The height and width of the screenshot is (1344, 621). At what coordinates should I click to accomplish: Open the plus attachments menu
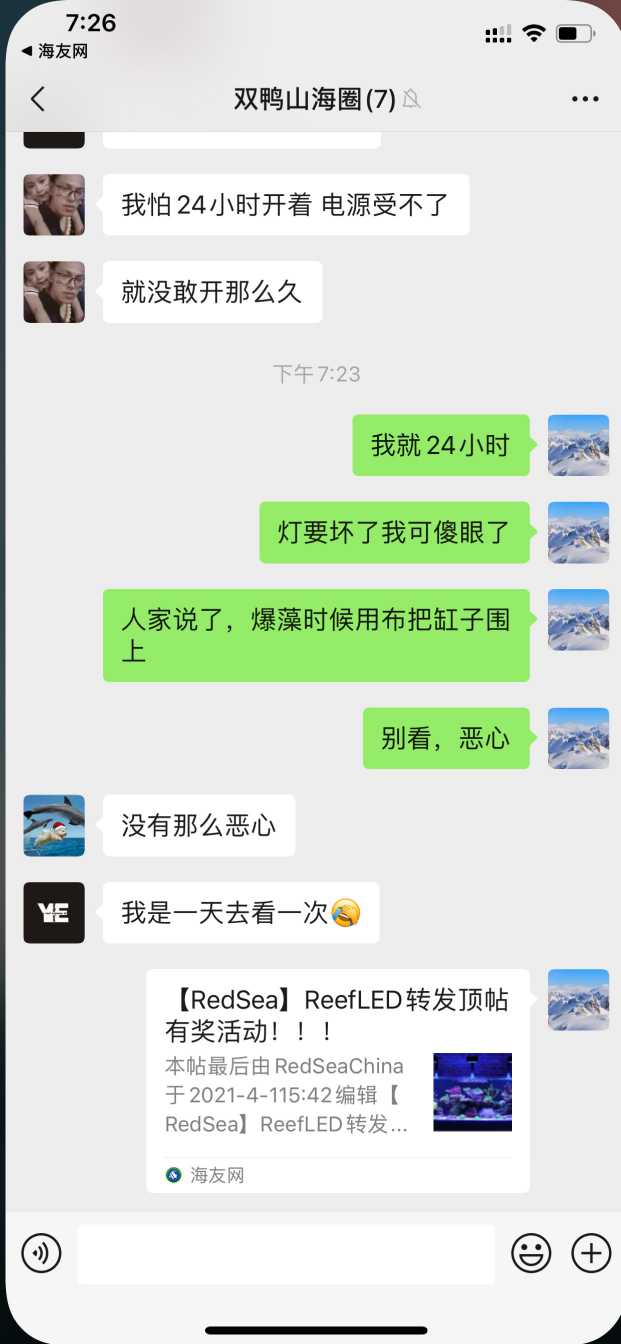(590, 1253)
